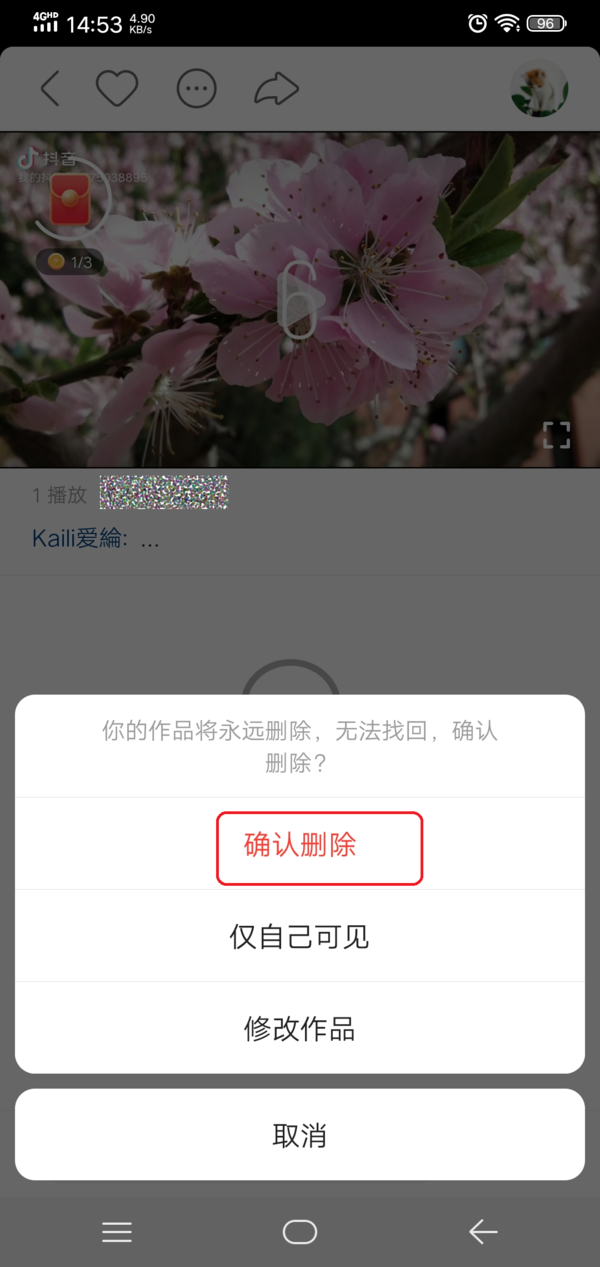Viewport: 600px width, 1267px height.
Task: Go to the system home screen
Action: 300,1233
